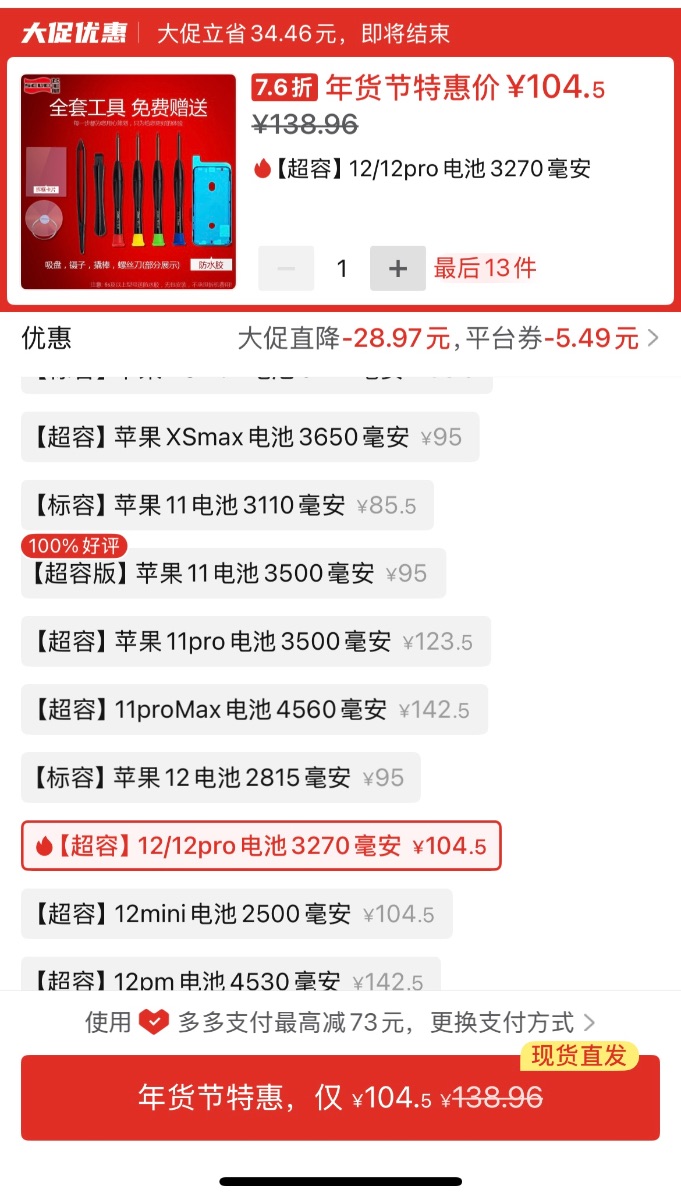
Task: Select 【标容】苹果 12 电池 2815 毫安
Action: click(220, 777)
